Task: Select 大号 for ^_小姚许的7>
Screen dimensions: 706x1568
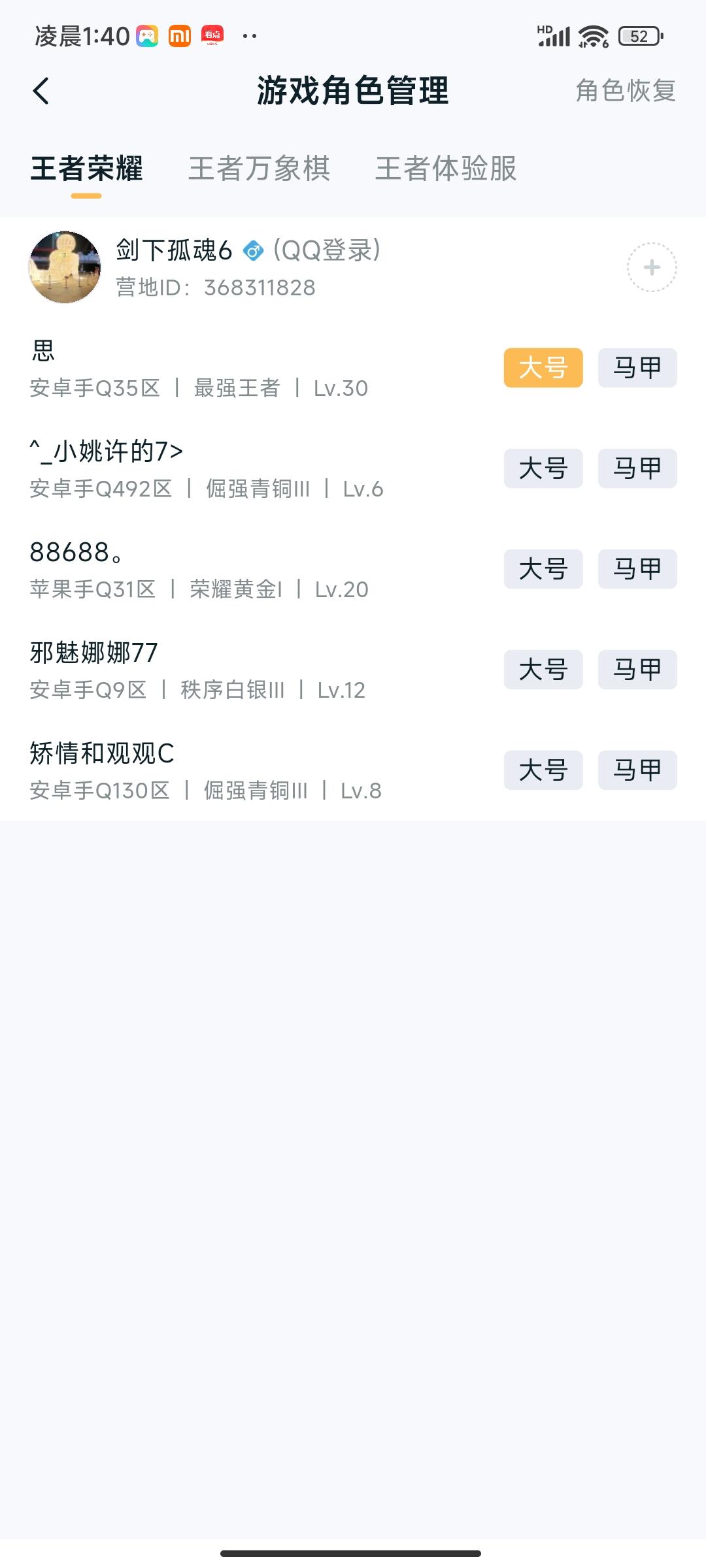Action: tap(545, 468)
